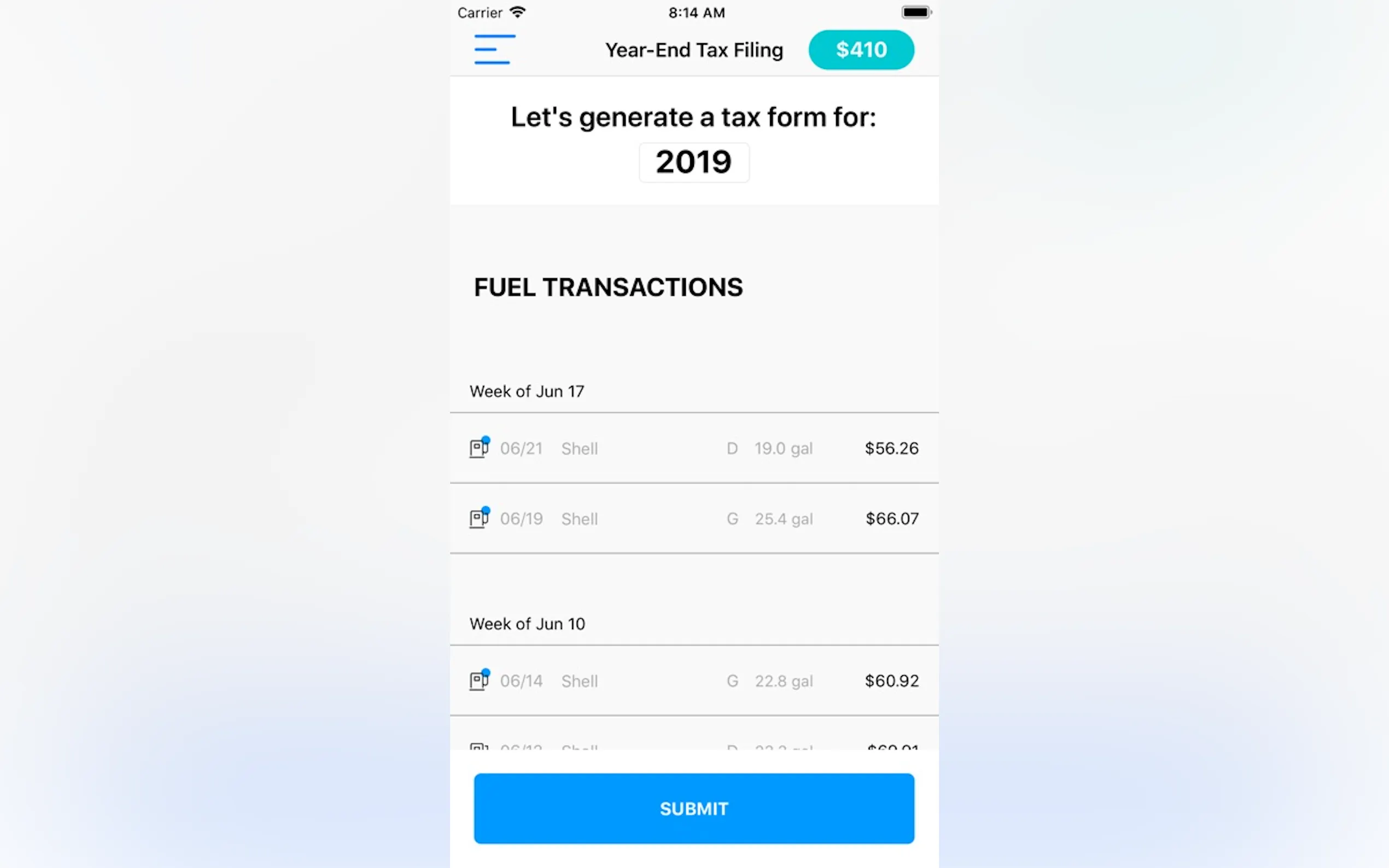This screenshot has height=868, width=1389.
Task: Tap the $410 balance button
Action: pyautogui.click(x=861, y=50)
